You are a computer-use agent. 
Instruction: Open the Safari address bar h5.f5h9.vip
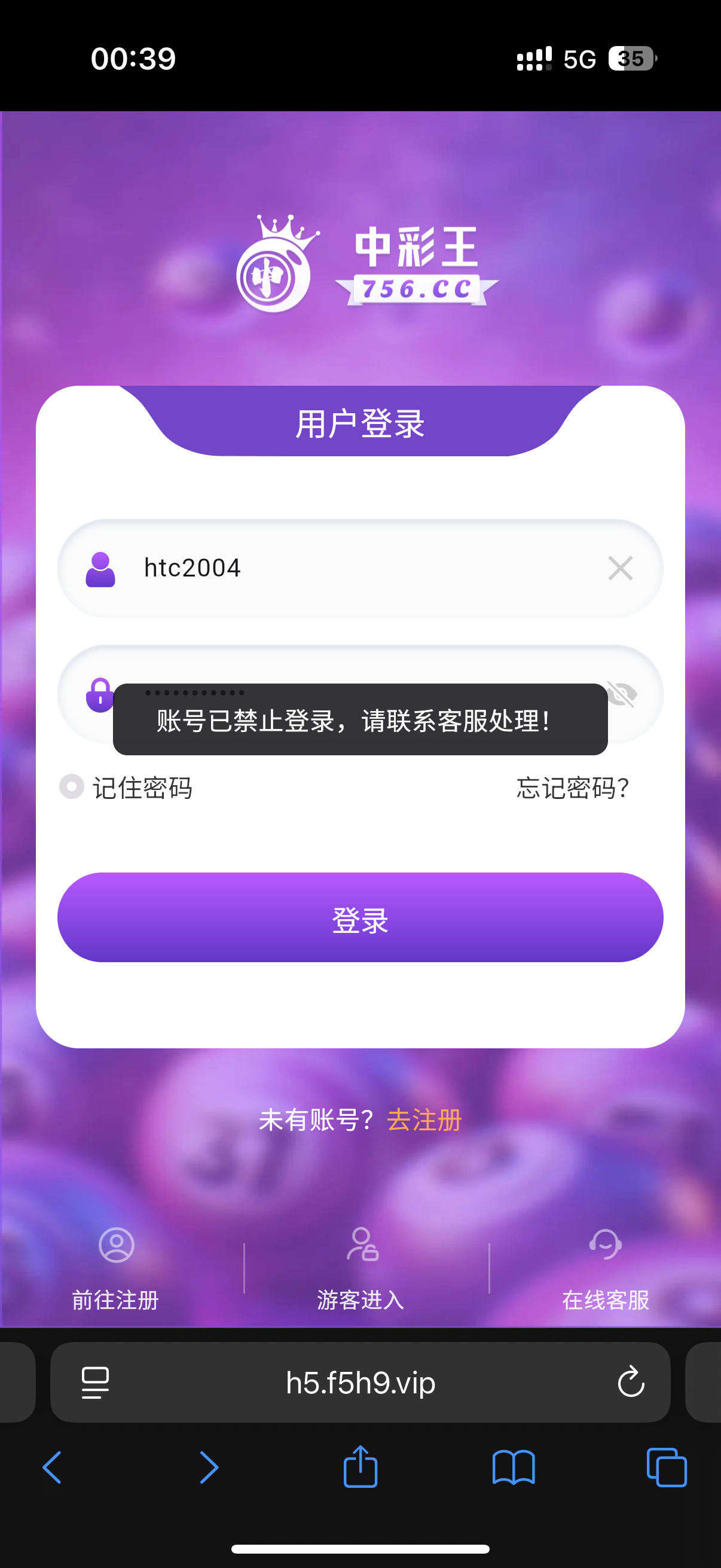coord(360,1383)
